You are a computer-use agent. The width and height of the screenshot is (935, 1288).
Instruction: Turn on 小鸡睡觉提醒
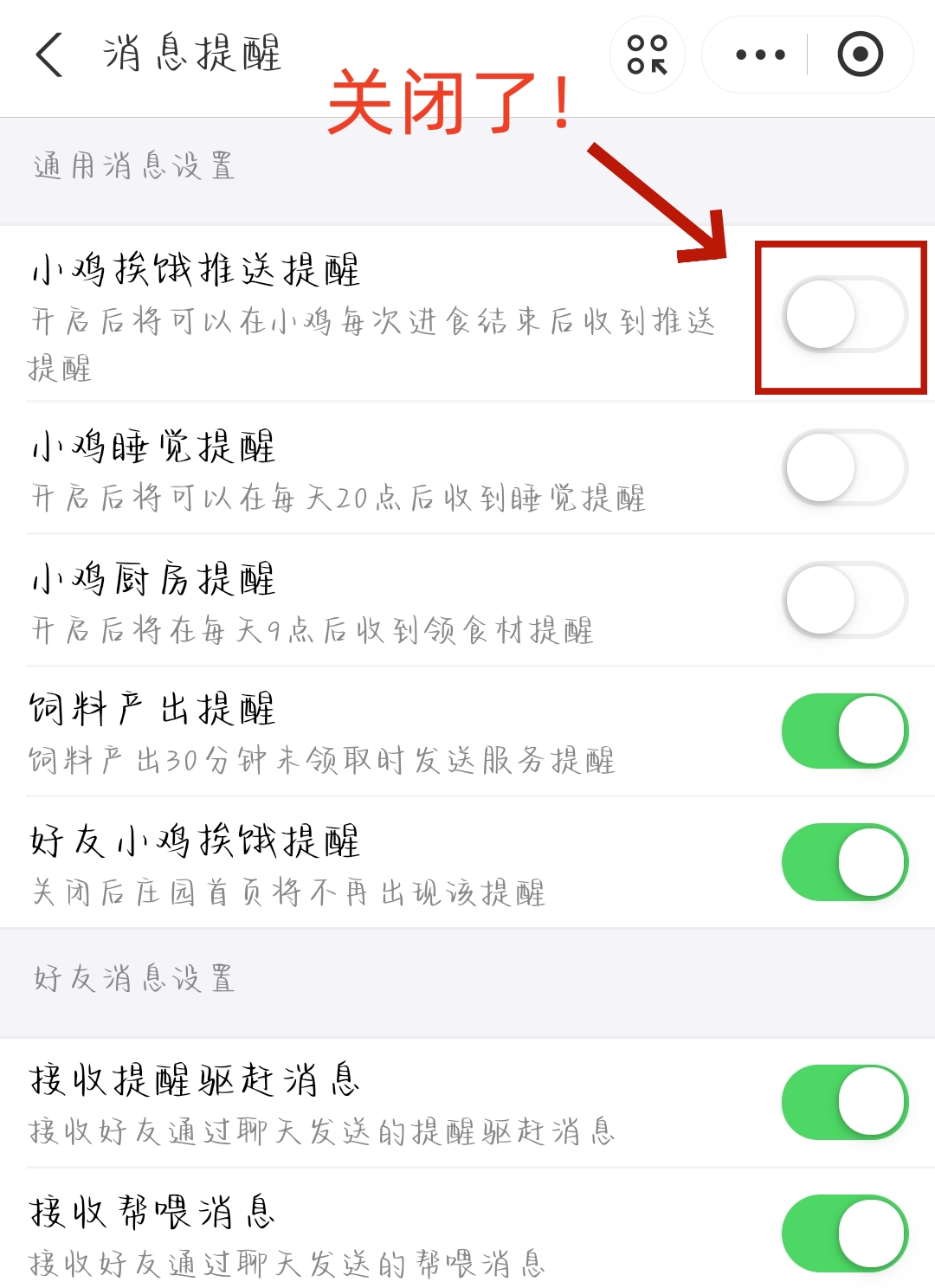(x=845, y=467)
